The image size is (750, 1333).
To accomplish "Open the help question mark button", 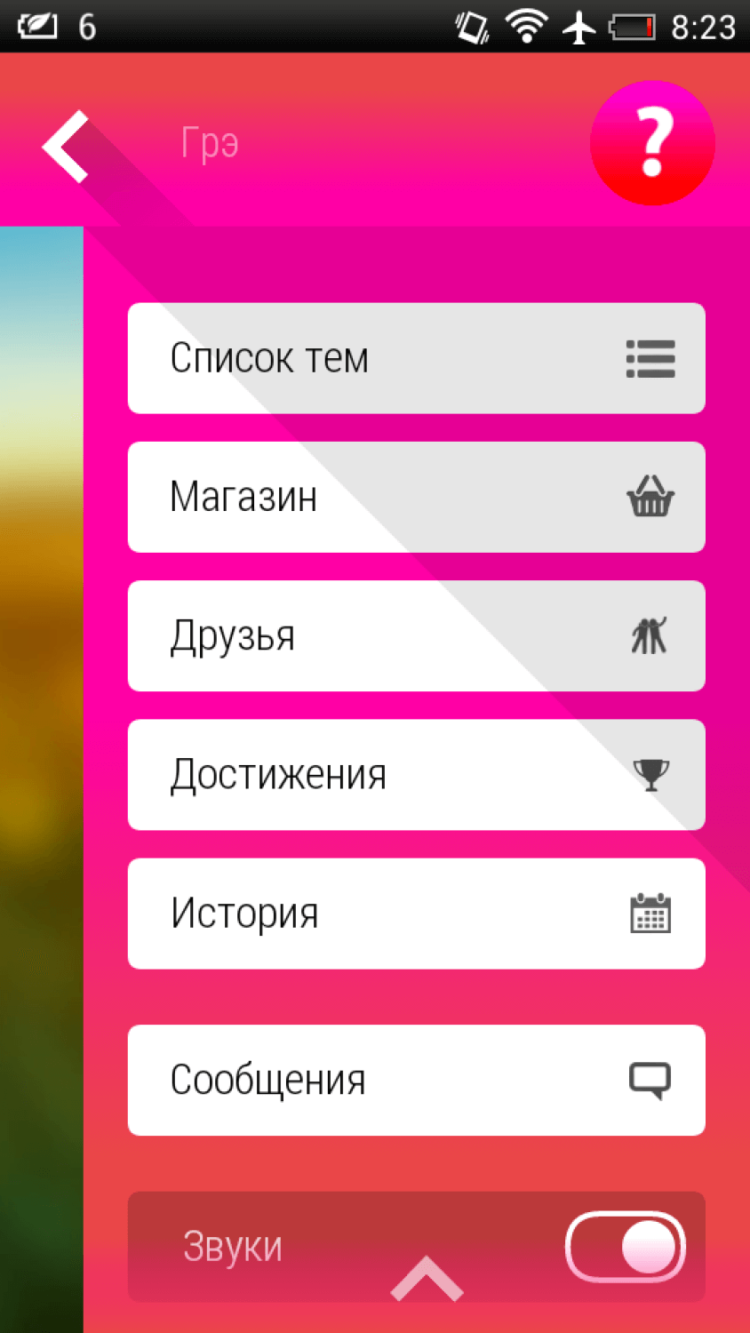I will click(652, 143).
